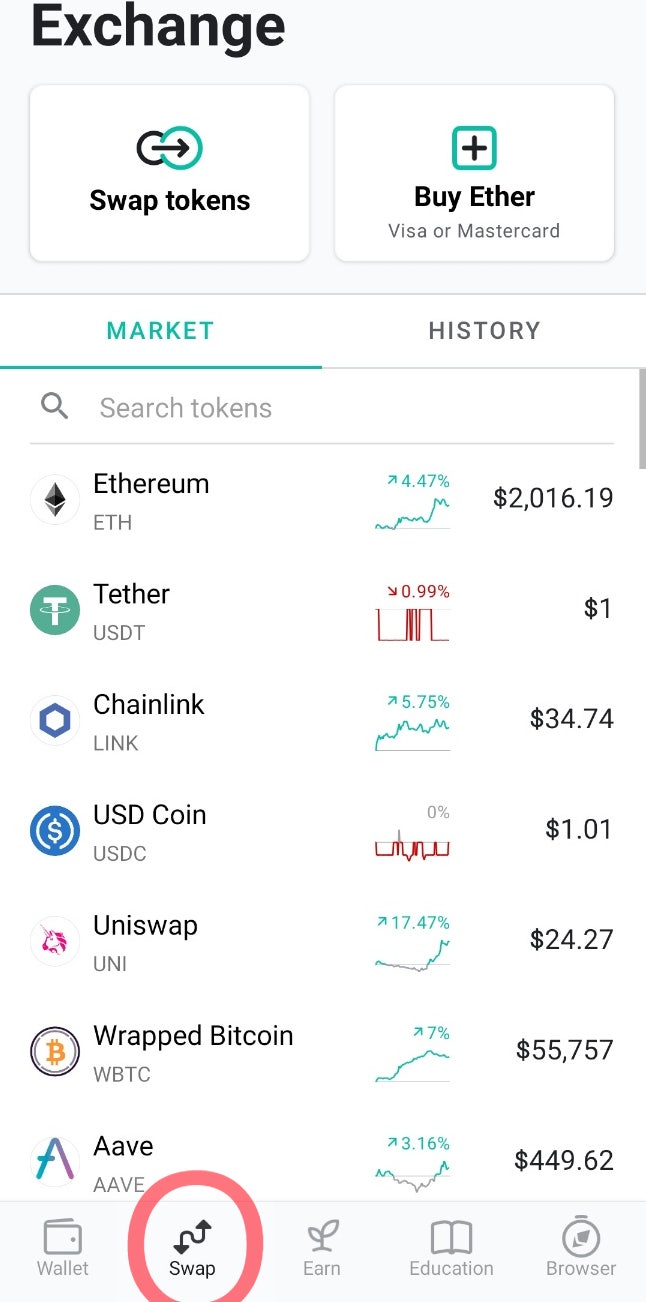This screenshot has width=646, height=1302.
Task: View Wrapped Bitcoin details
Action: pyautogui.click(x=320, y=1052)
